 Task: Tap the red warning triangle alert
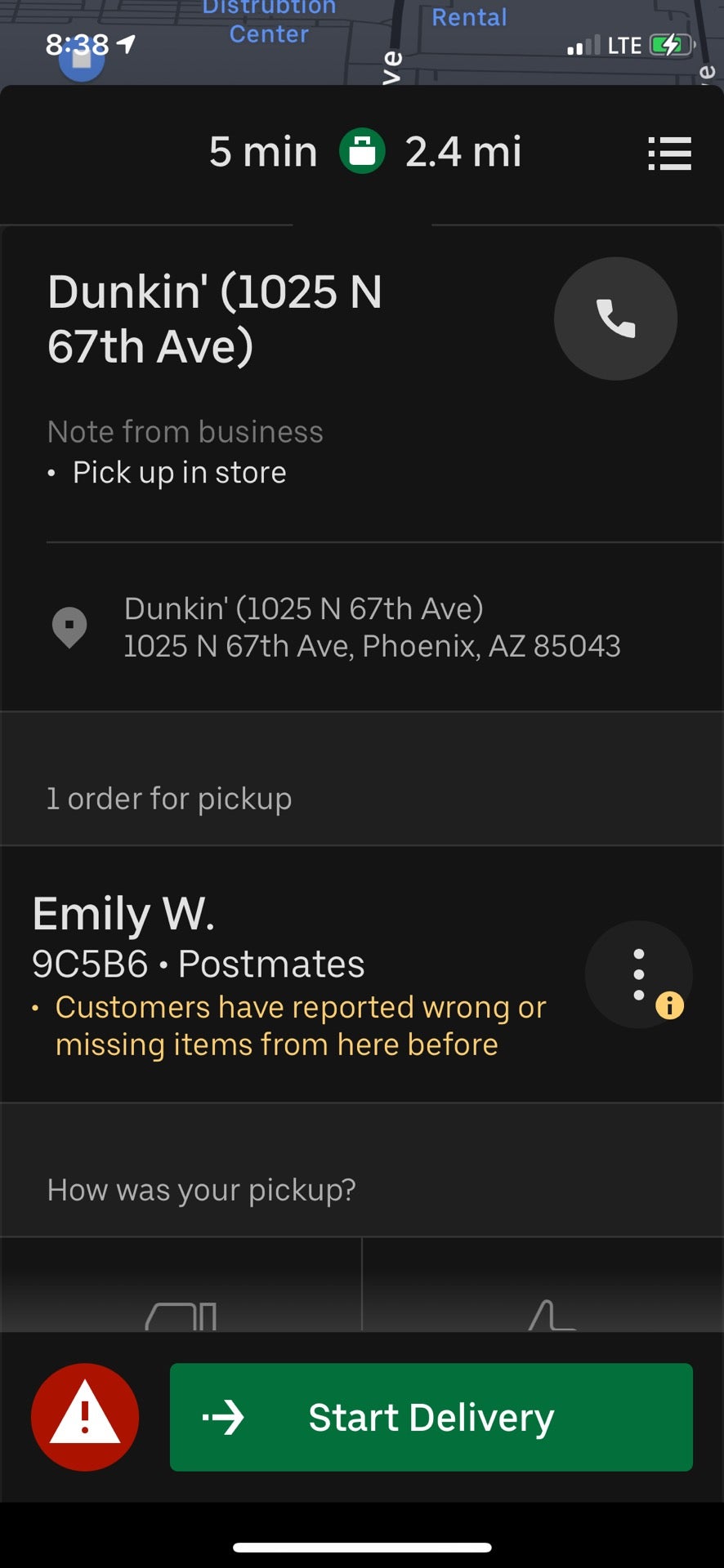tap(85, 1417)
